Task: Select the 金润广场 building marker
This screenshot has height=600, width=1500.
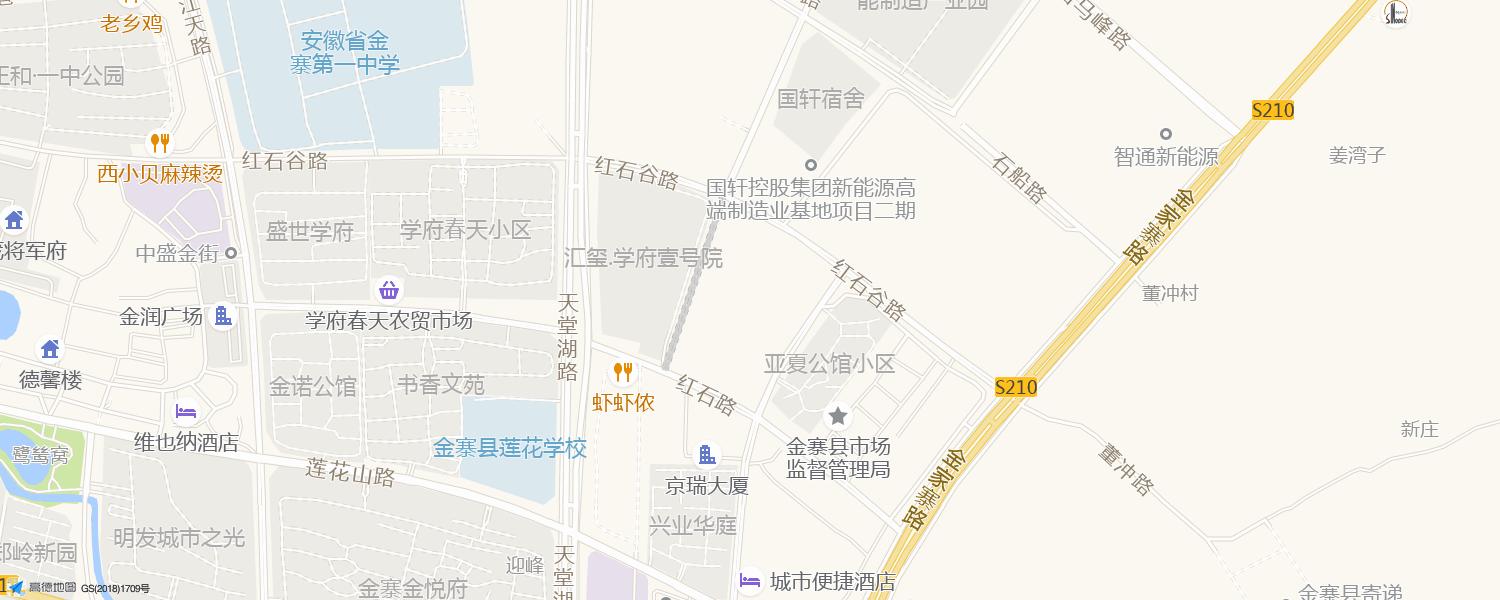Action: [223, 316]
